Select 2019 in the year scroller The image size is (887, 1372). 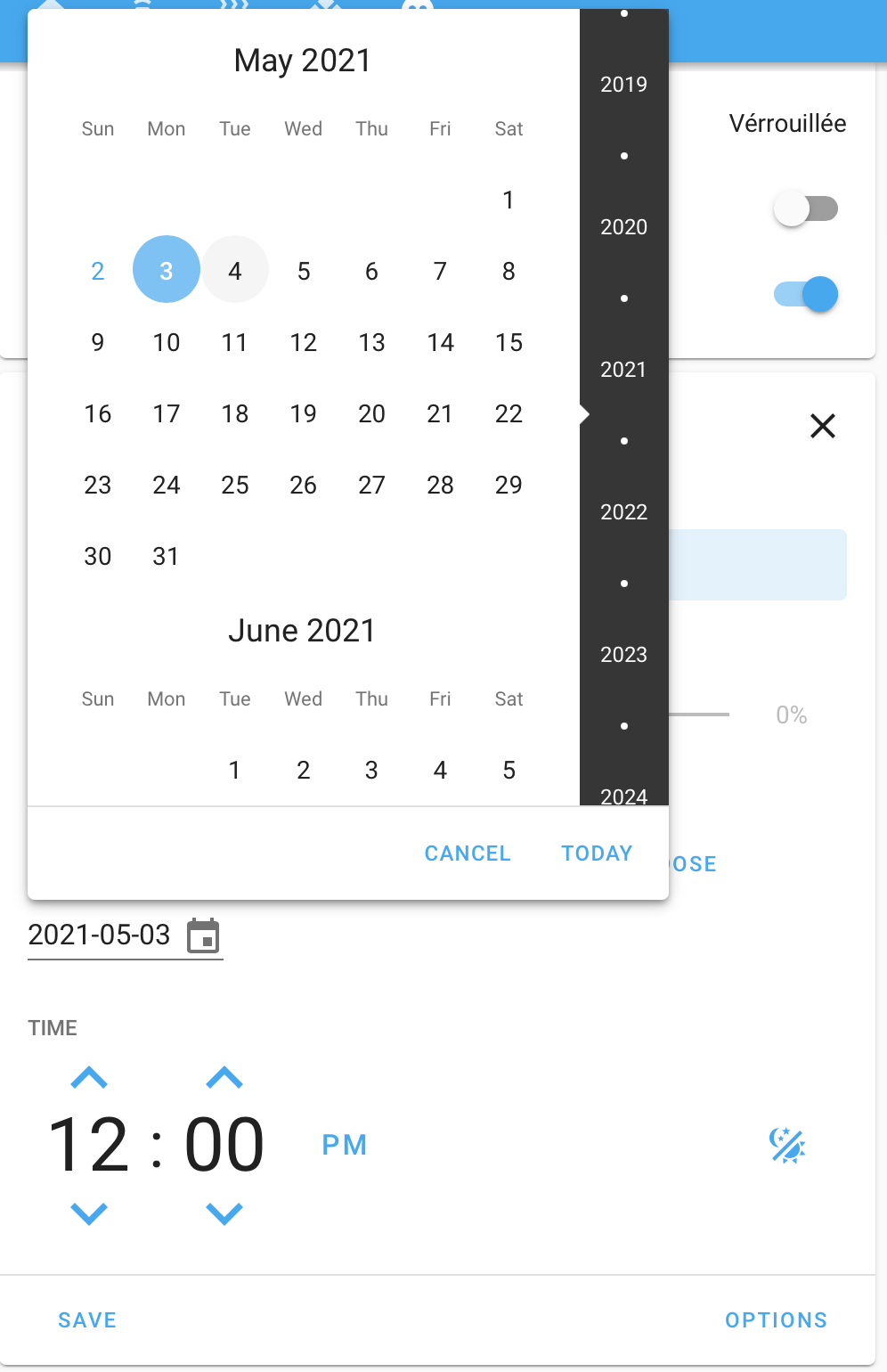coord(623,85)
